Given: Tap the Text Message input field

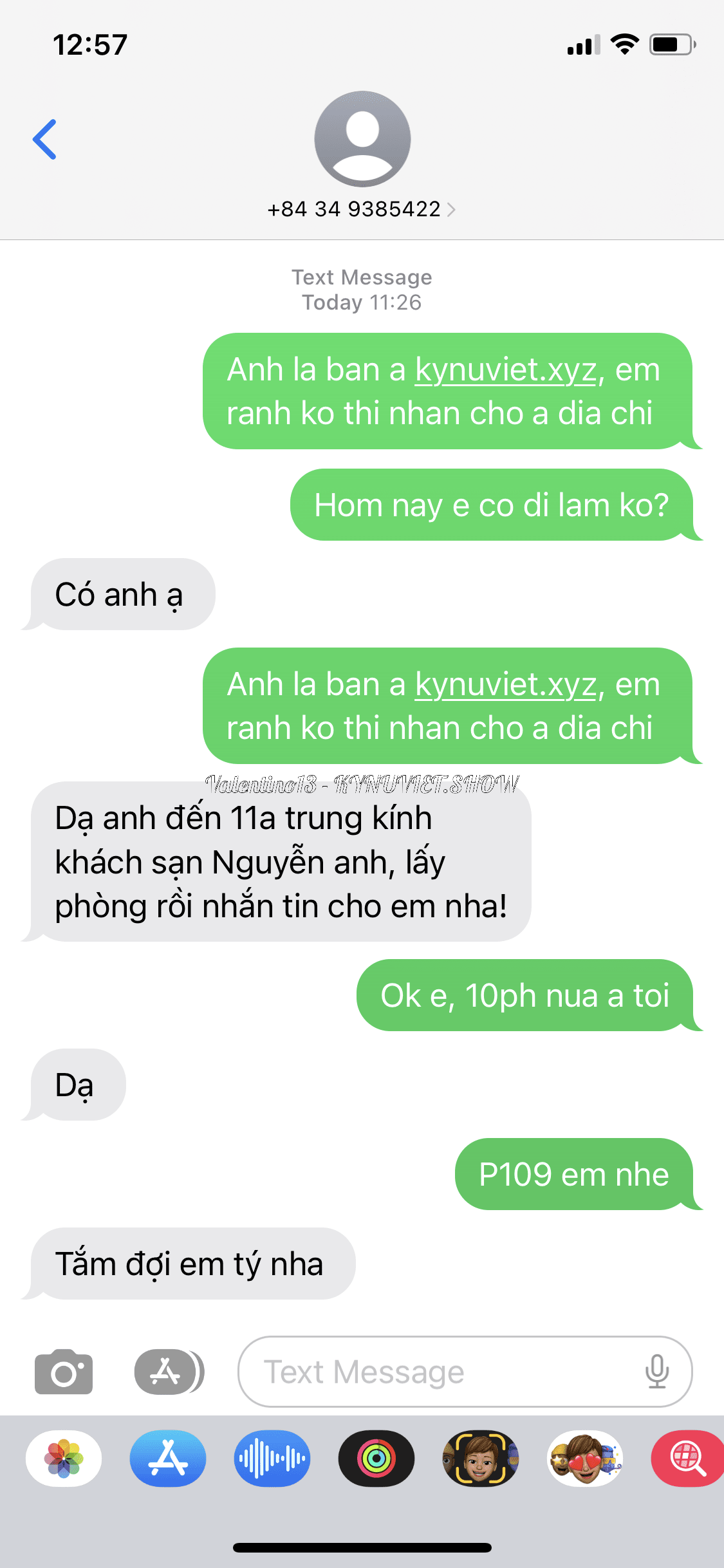Looking at the screenshot, I should tap(425, 1371).
